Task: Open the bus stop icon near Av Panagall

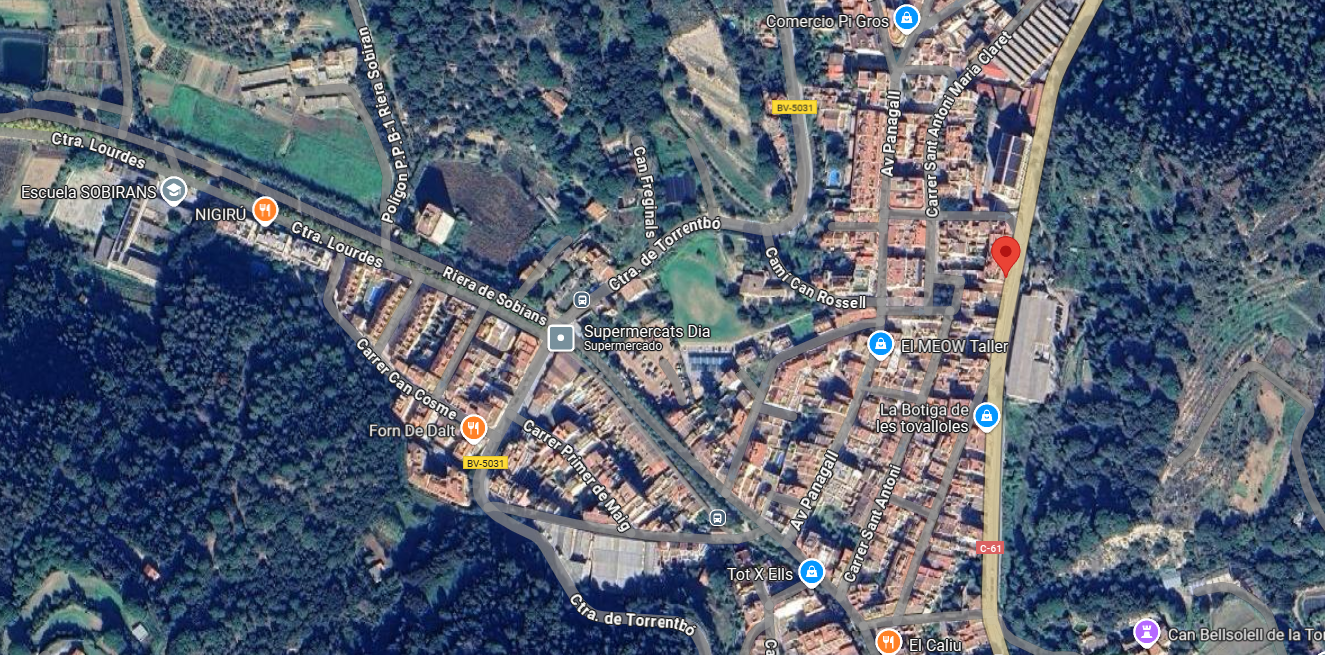Action: (716, 517)
